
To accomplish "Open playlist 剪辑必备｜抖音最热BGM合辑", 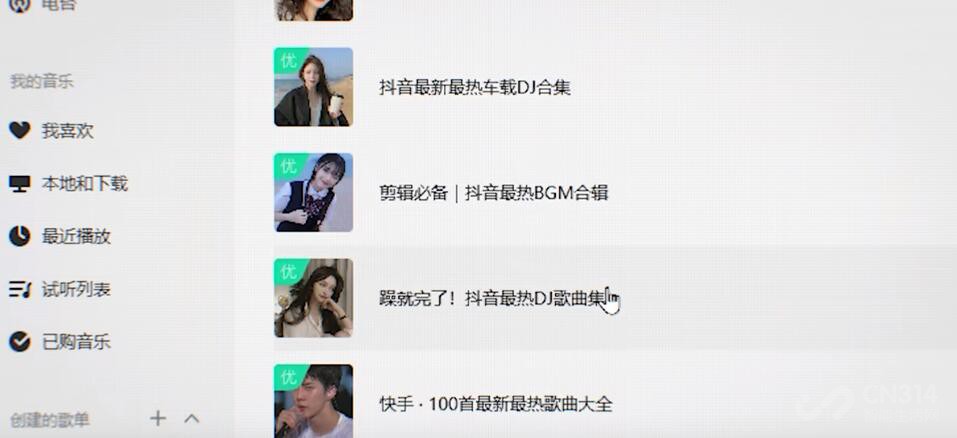I will (x=493, y=193).
